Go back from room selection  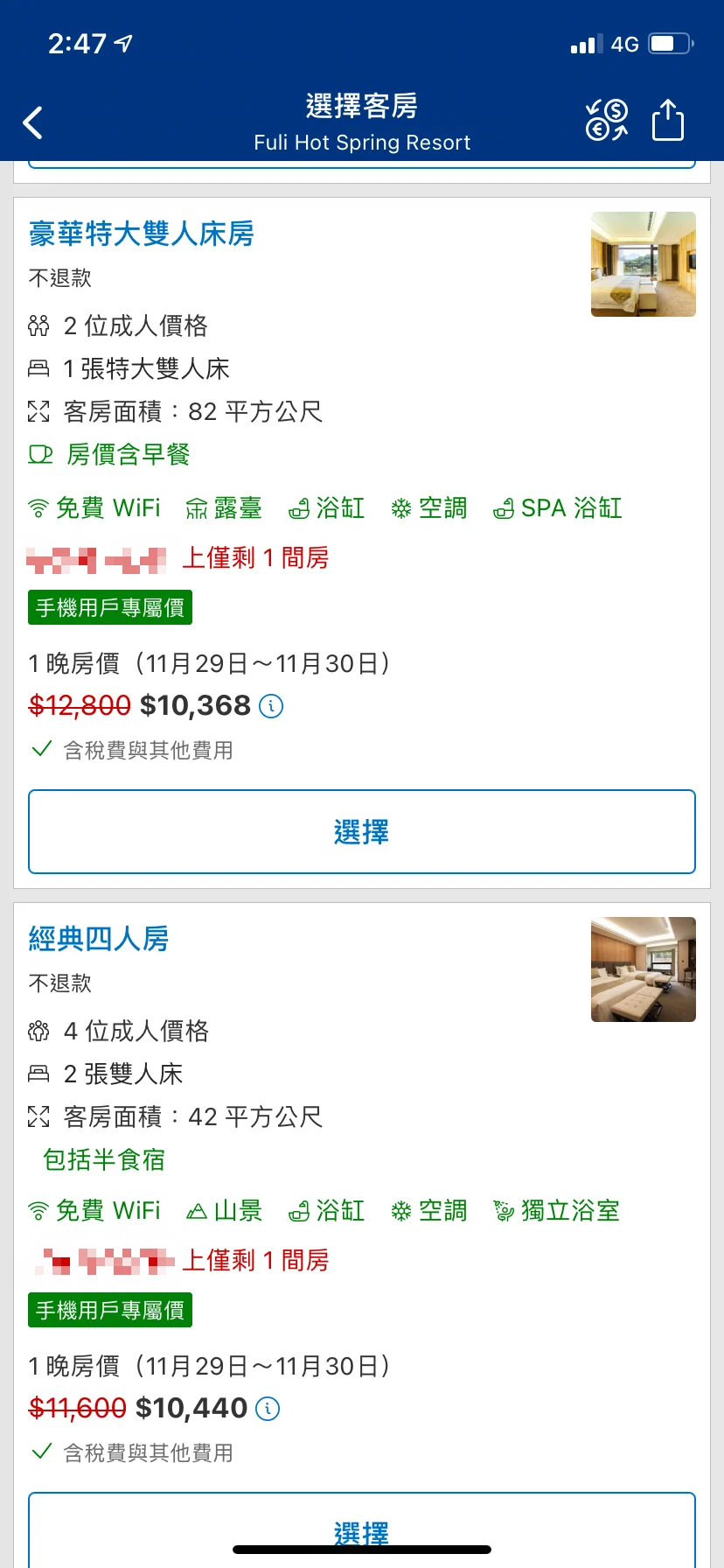point(33,122)
